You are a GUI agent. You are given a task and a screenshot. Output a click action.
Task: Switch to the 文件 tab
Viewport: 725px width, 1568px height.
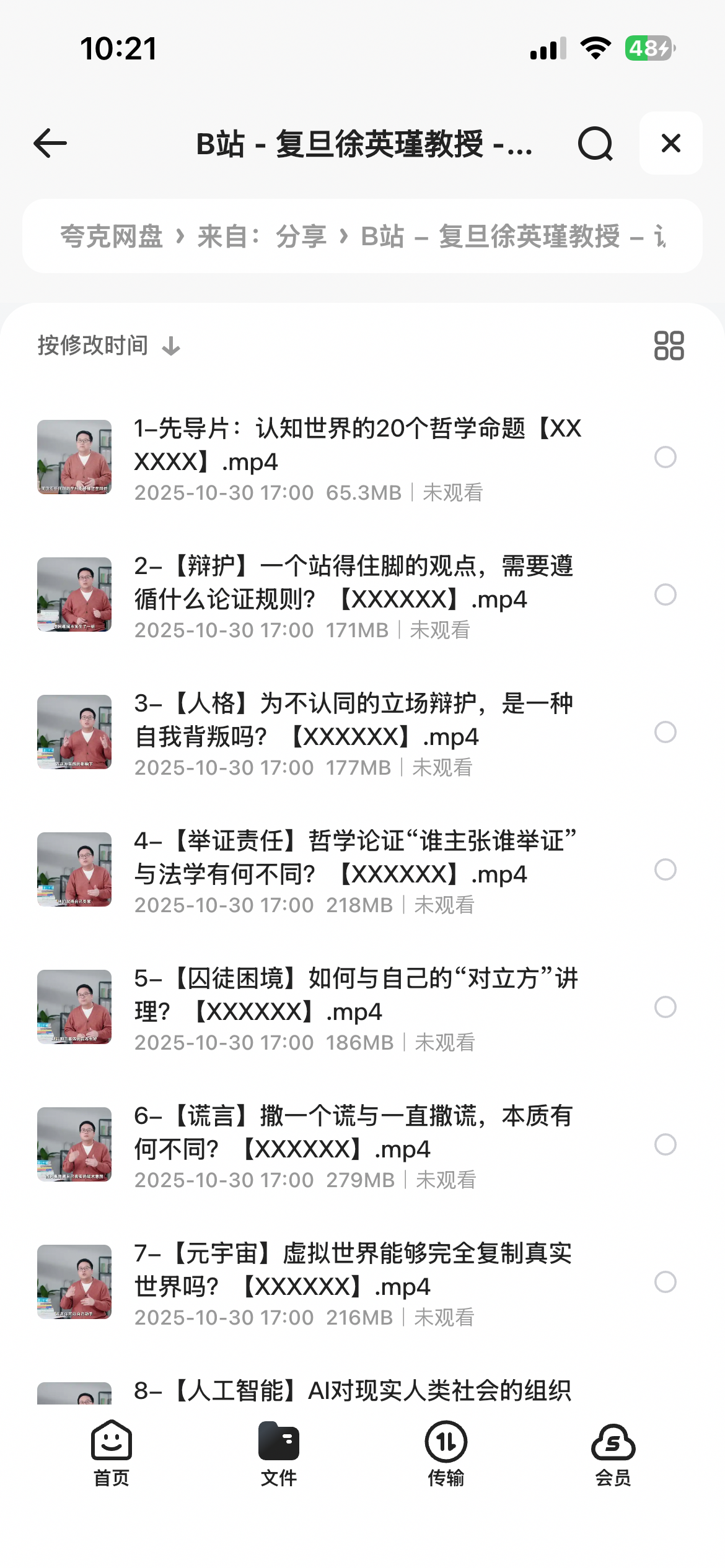click(x=279, y=1453)
